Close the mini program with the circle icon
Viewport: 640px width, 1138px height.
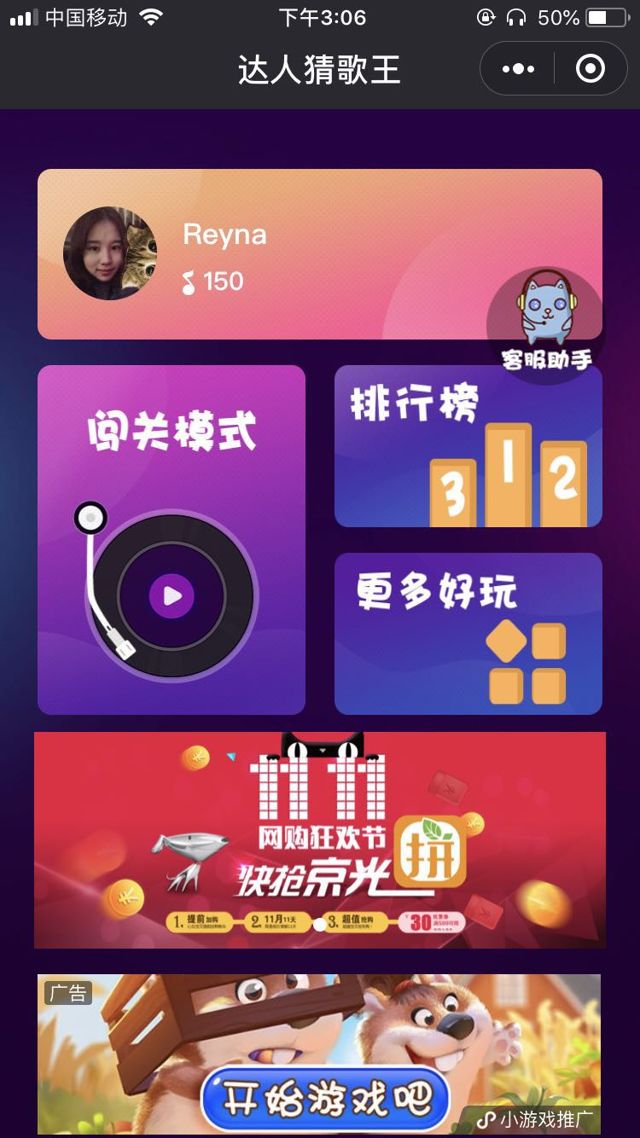coord(590,69)
